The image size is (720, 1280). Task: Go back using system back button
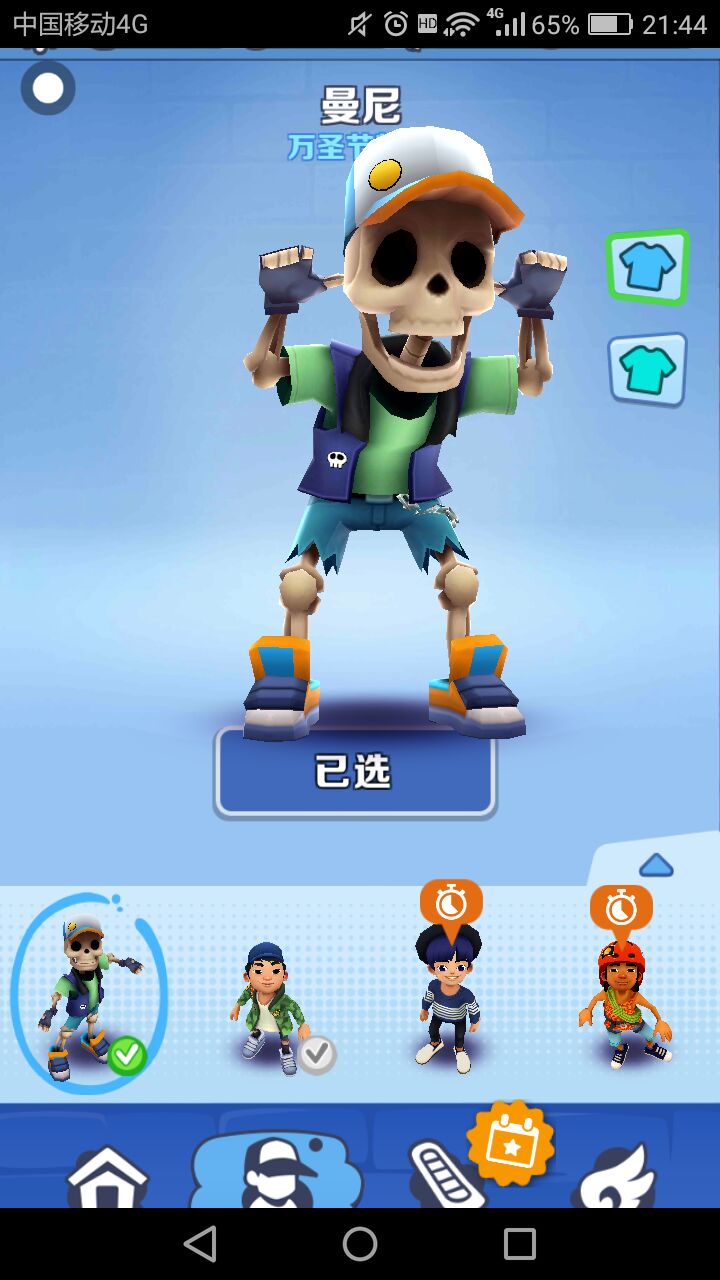point(200,1244)
